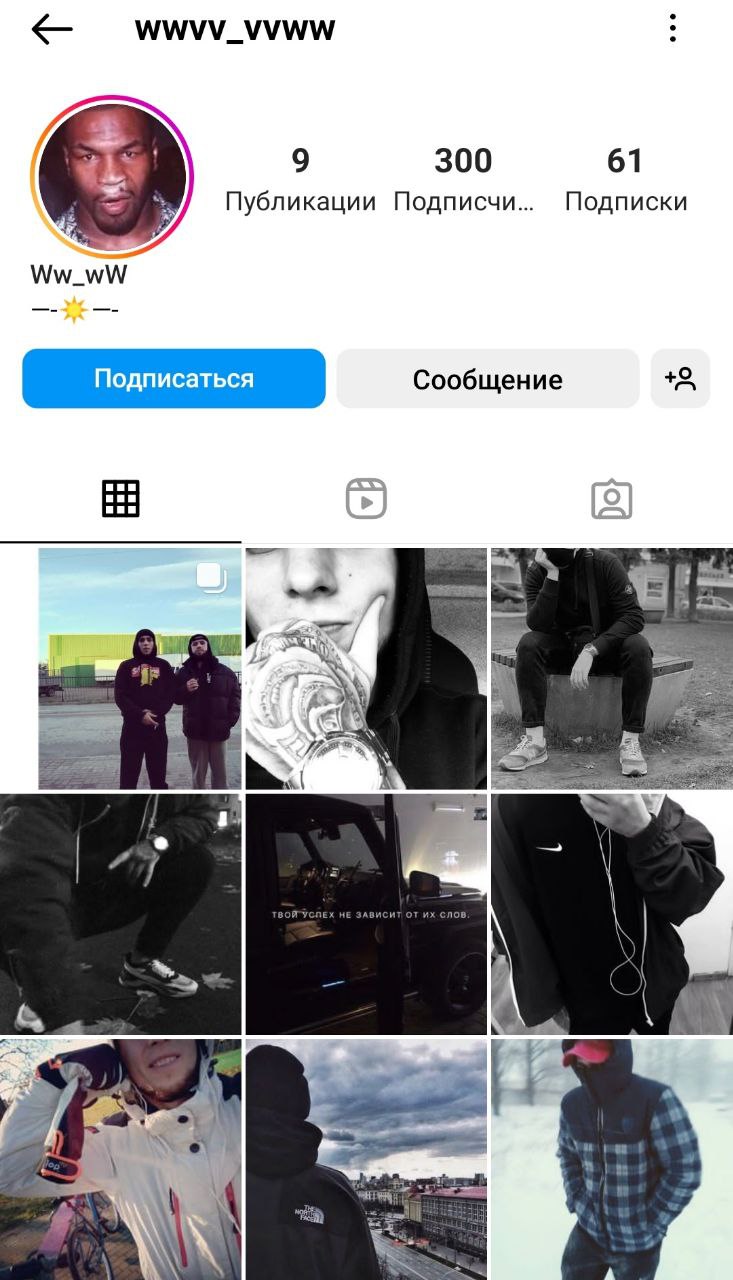Screen dimensions: 733x1280
Task: Switch to the Reels tab
Action: coord(366,498)
